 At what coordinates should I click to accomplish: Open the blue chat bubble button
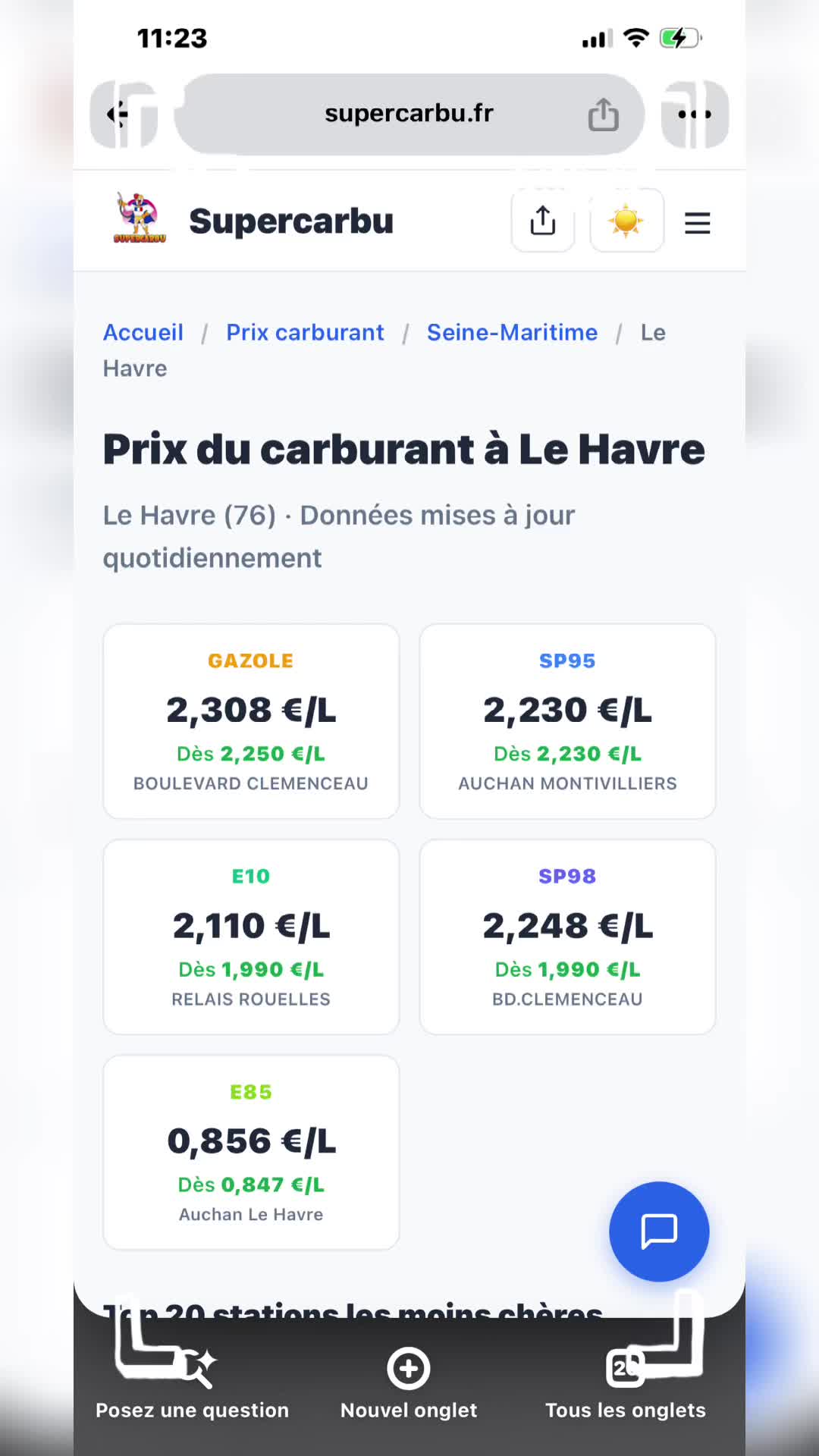tap(659, 1231)
